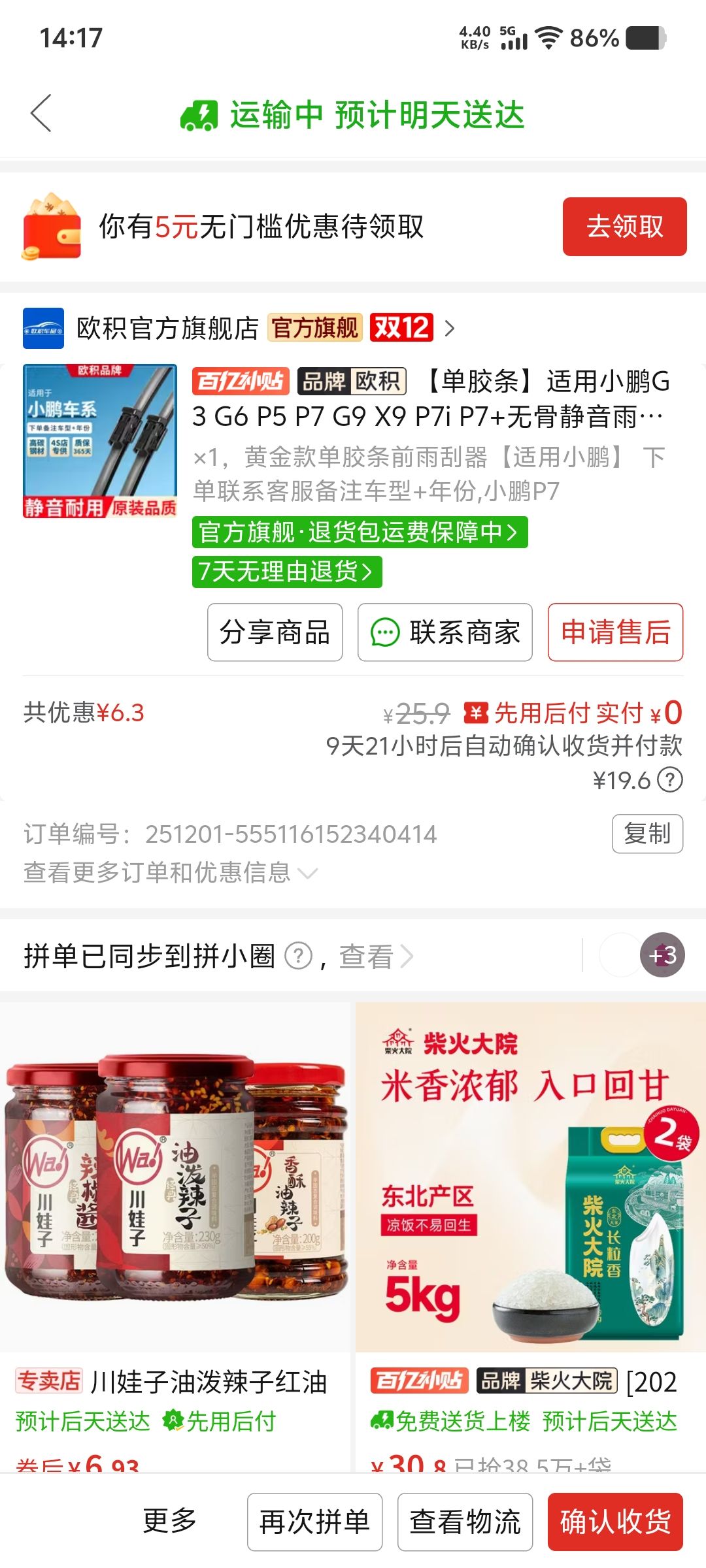Copy the order number with 复制
This screenshot has height=1568, width=706.
pos(647,834)
